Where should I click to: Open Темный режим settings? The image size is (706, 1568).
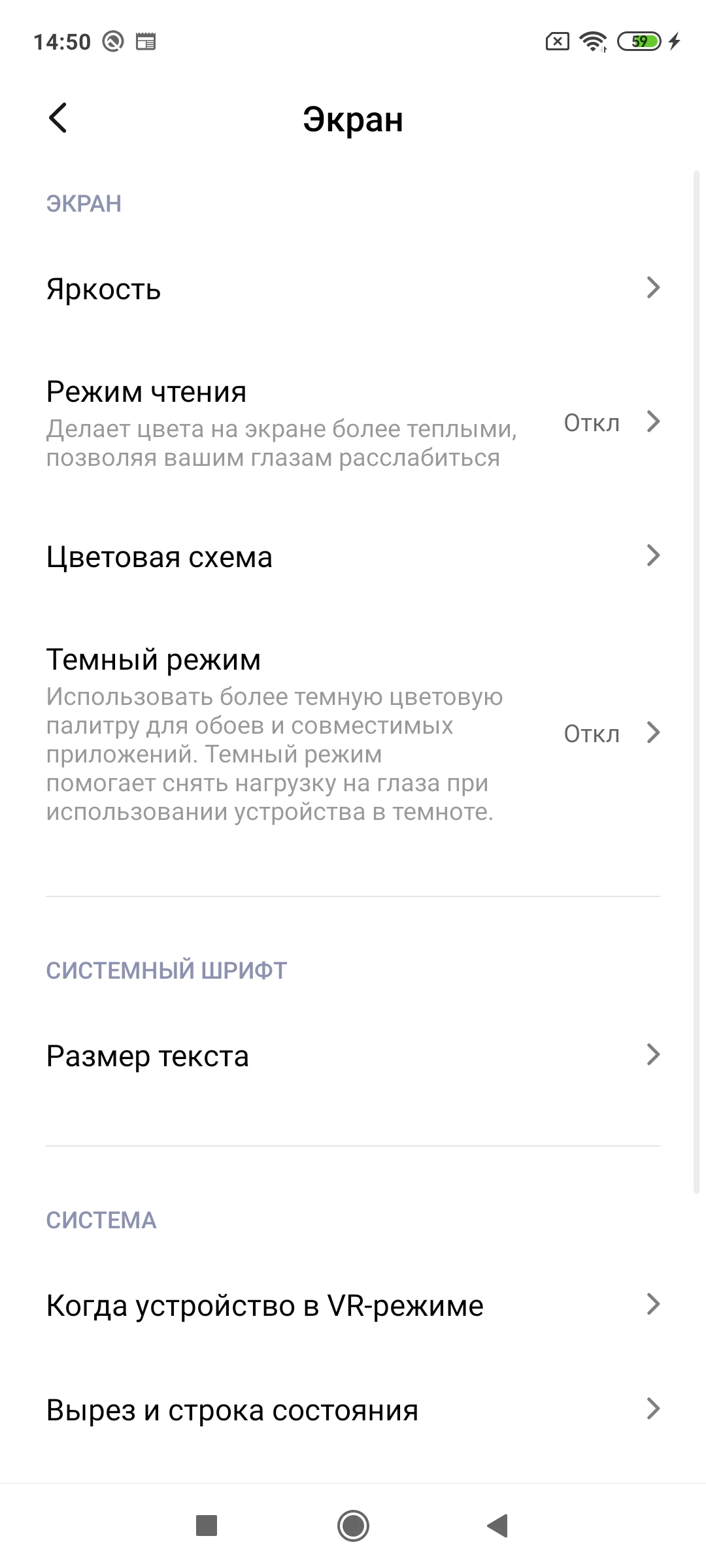click(x=353, y=733)
